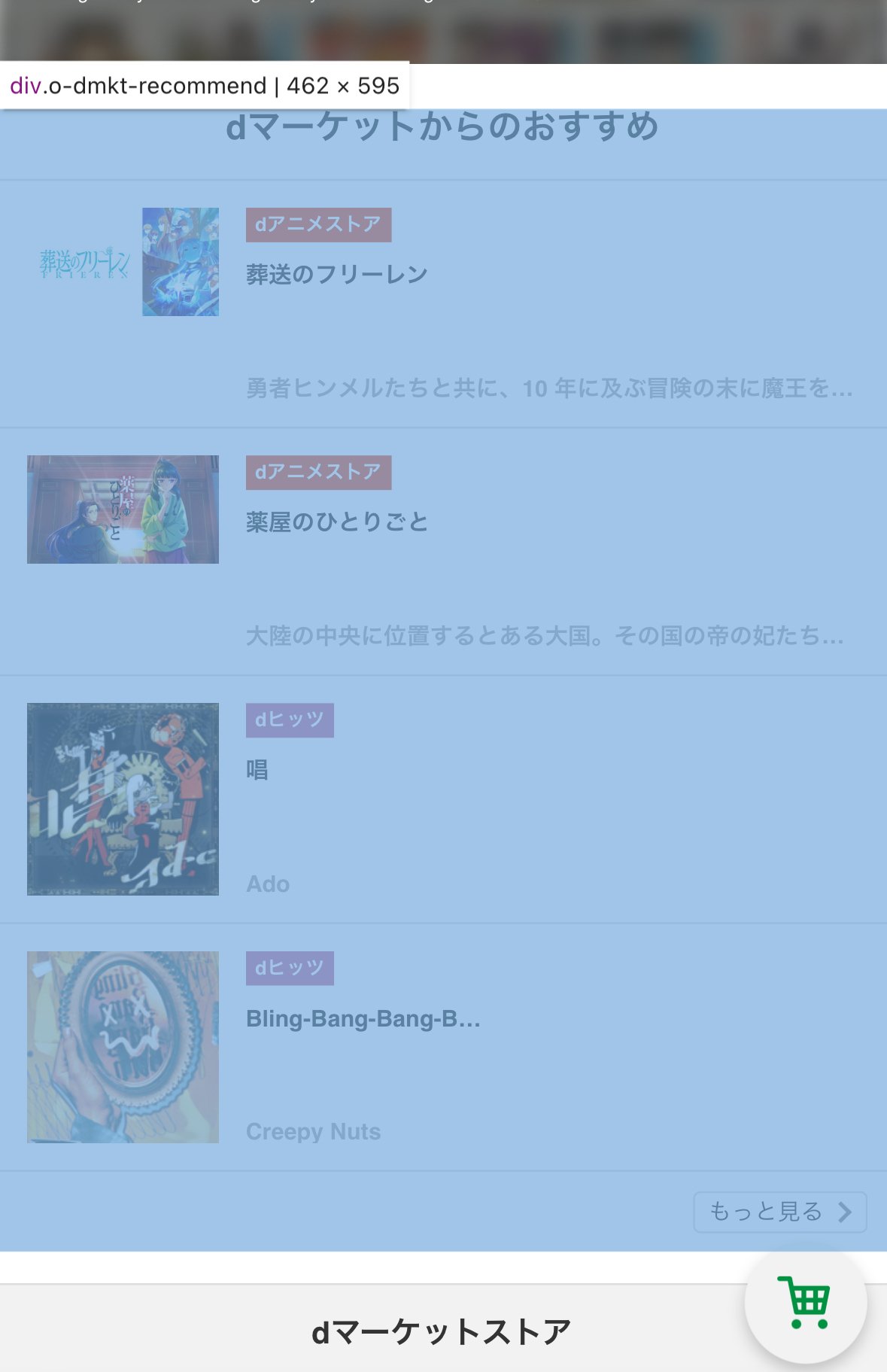Select the chevron next to もっと見る

pyautogui.click(x=844, y=1212)
